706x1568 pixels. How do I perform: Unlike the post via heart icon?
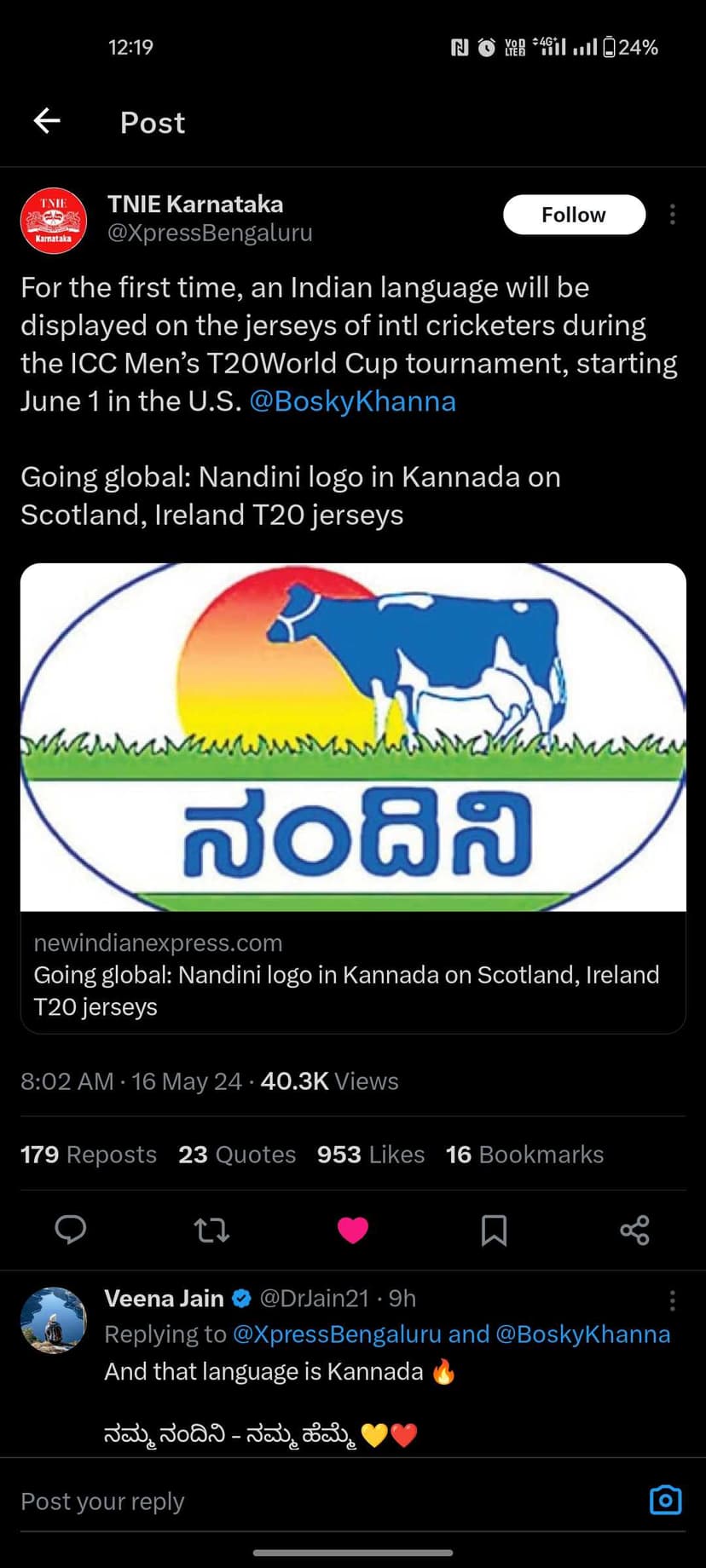pos(352,1230)
